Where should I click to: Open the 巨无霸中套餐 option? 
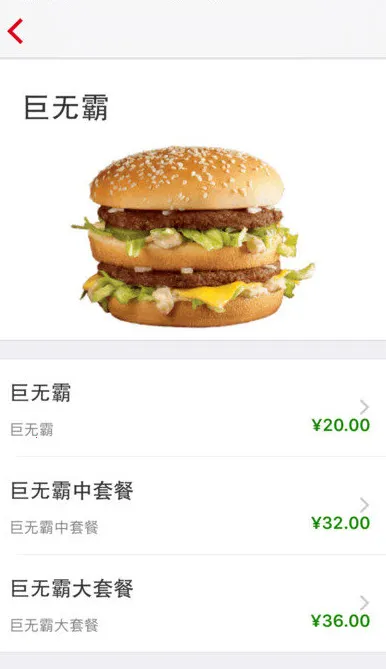(193, 506)
